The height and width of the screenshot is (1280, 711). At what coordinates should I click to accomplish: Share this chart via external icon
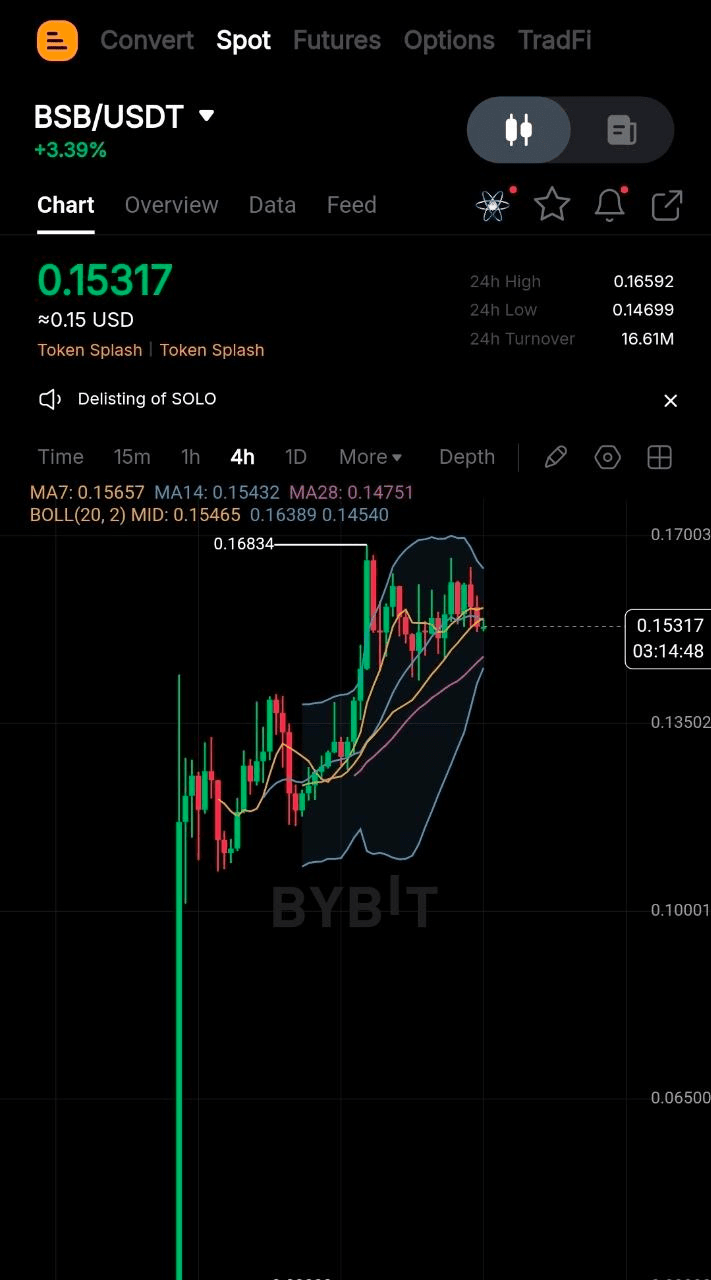coord(667,205)
